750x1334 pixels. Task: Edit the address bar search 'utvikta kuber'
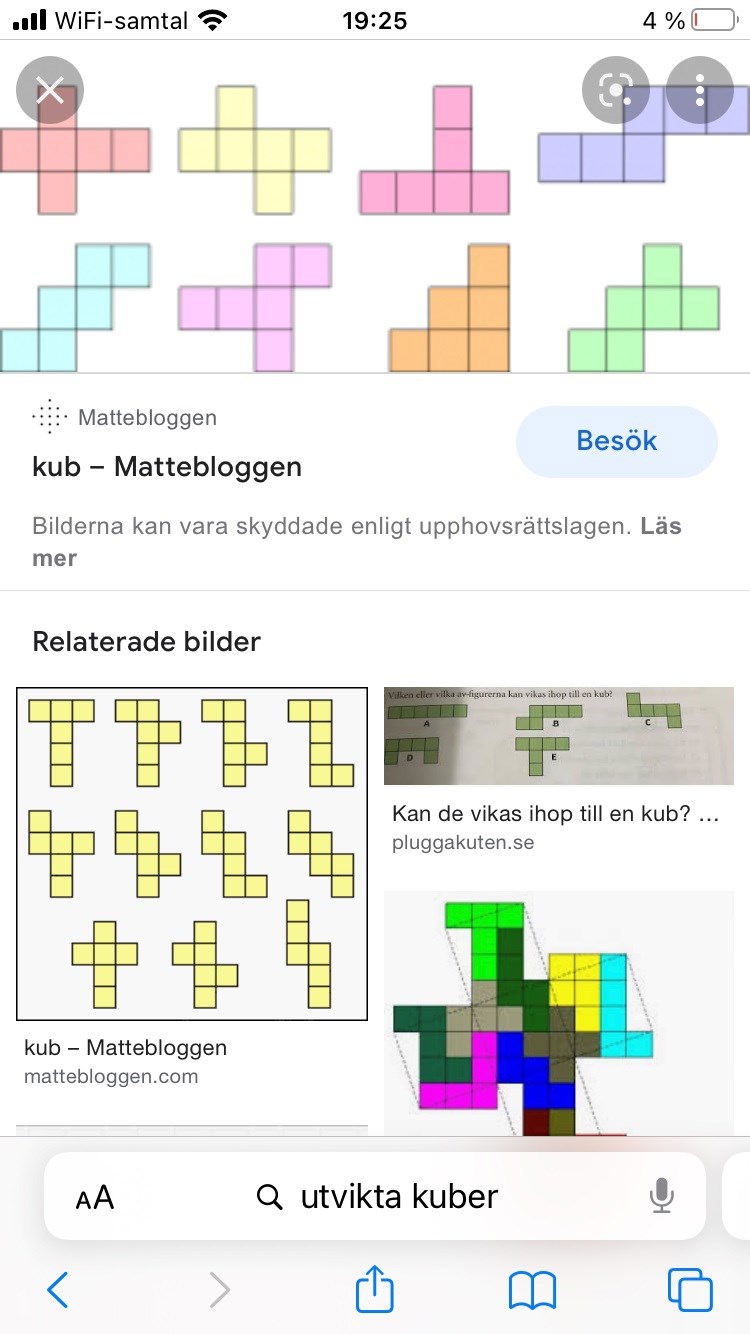[398, 1197]
